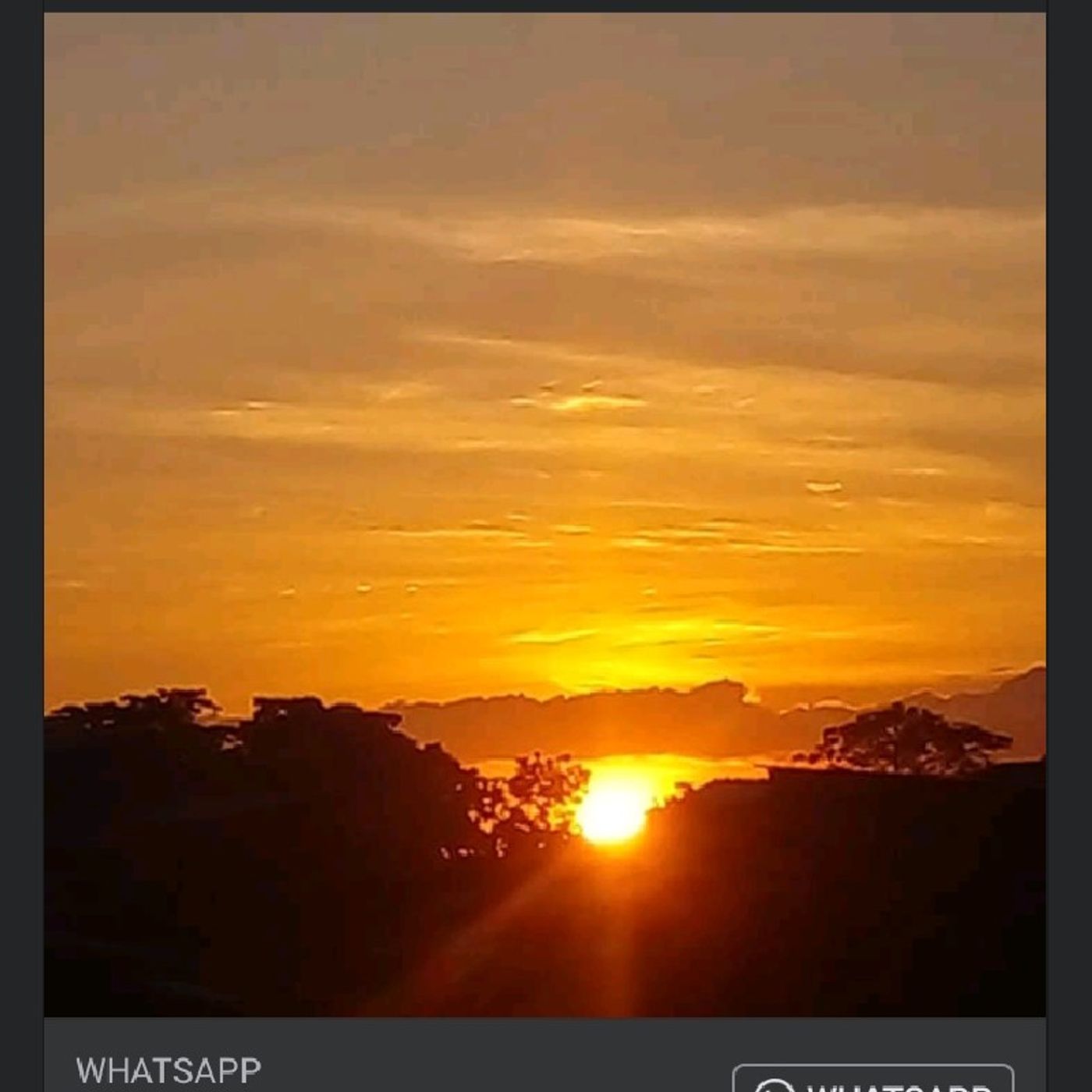Open the sunset photo in the post

click(x=544, y=515)
